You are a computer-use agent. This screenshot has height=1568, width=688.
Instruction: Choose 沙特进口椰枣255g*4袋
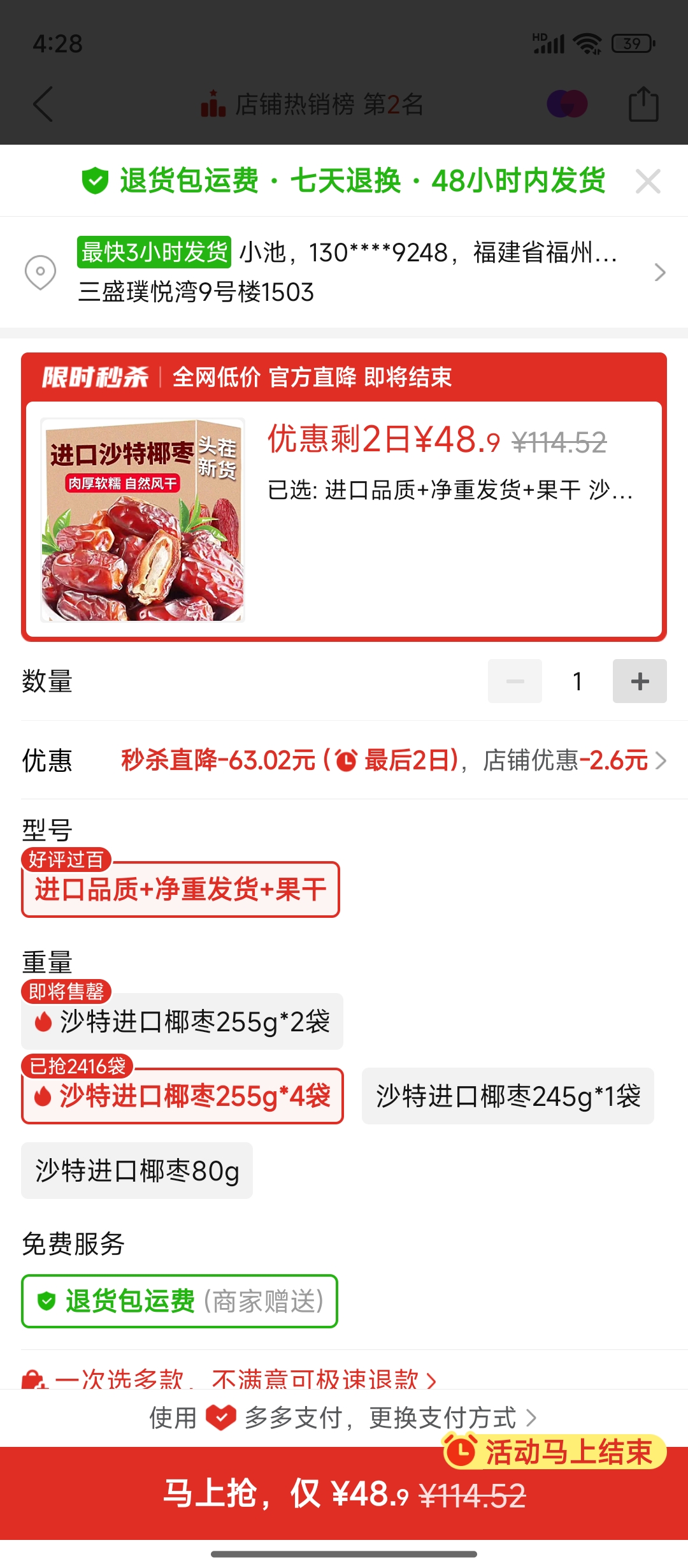coord(182,1096)
